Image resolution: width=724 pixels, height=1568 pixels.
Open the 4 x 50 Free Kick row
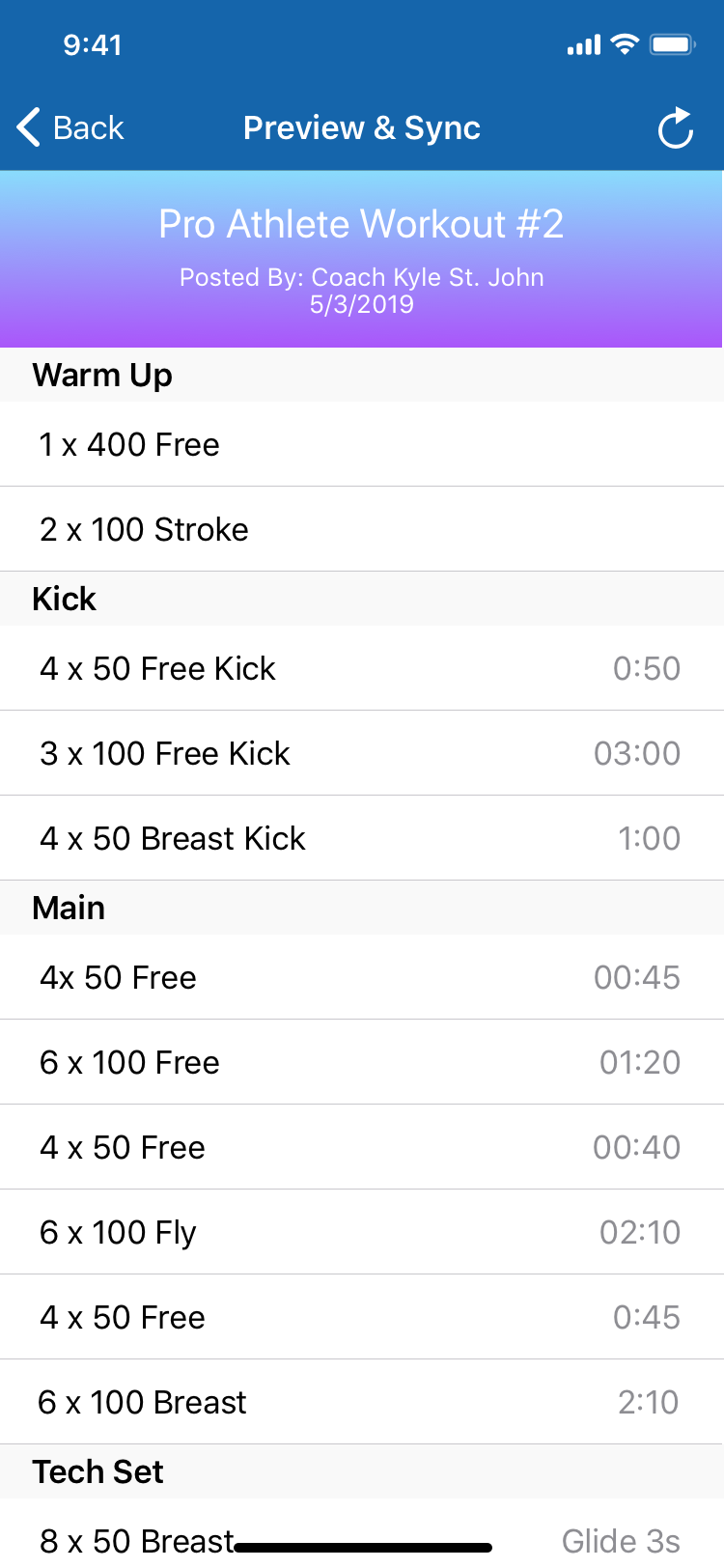362,668
